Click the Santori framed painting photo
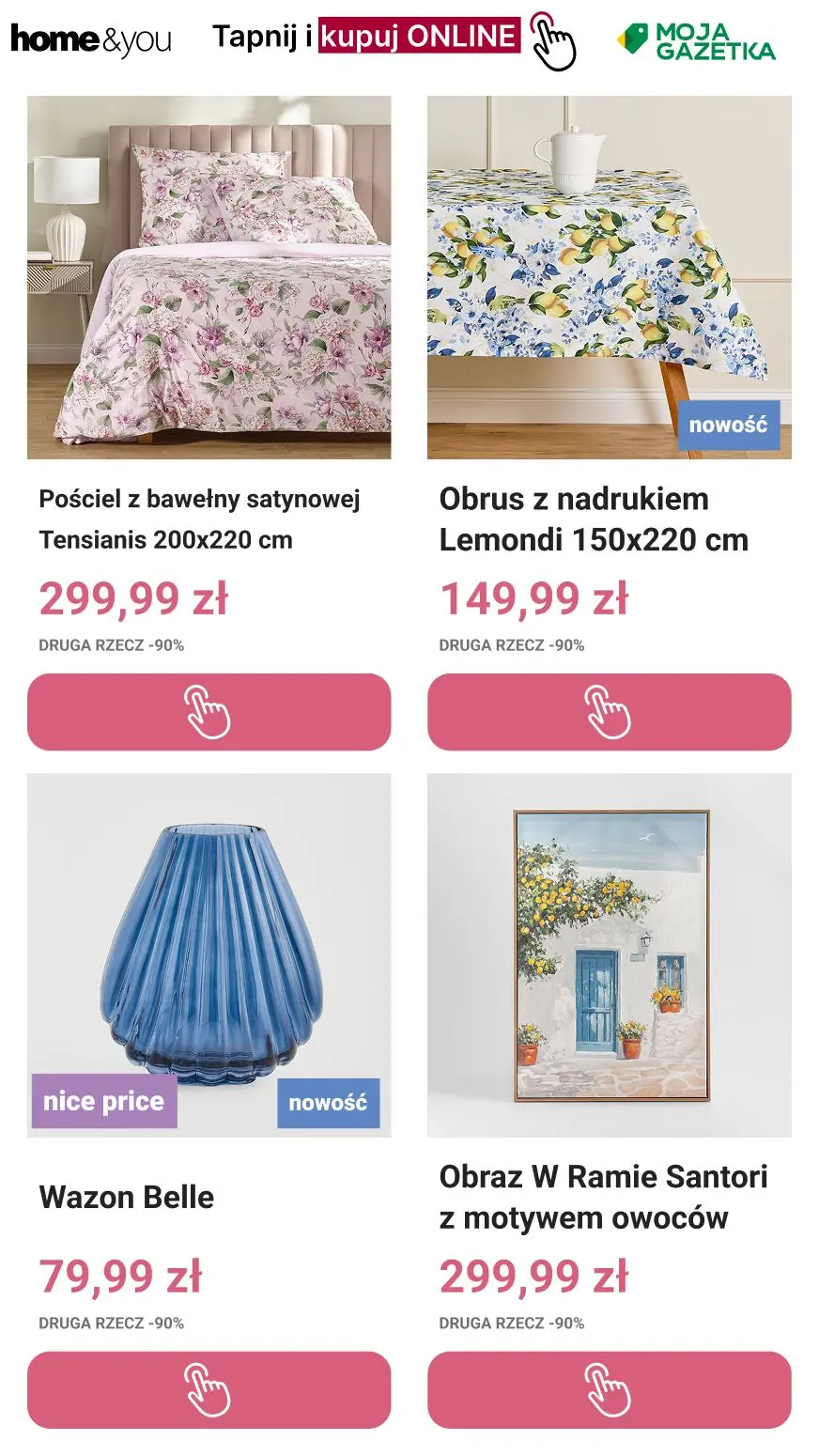 coord(609,958)
